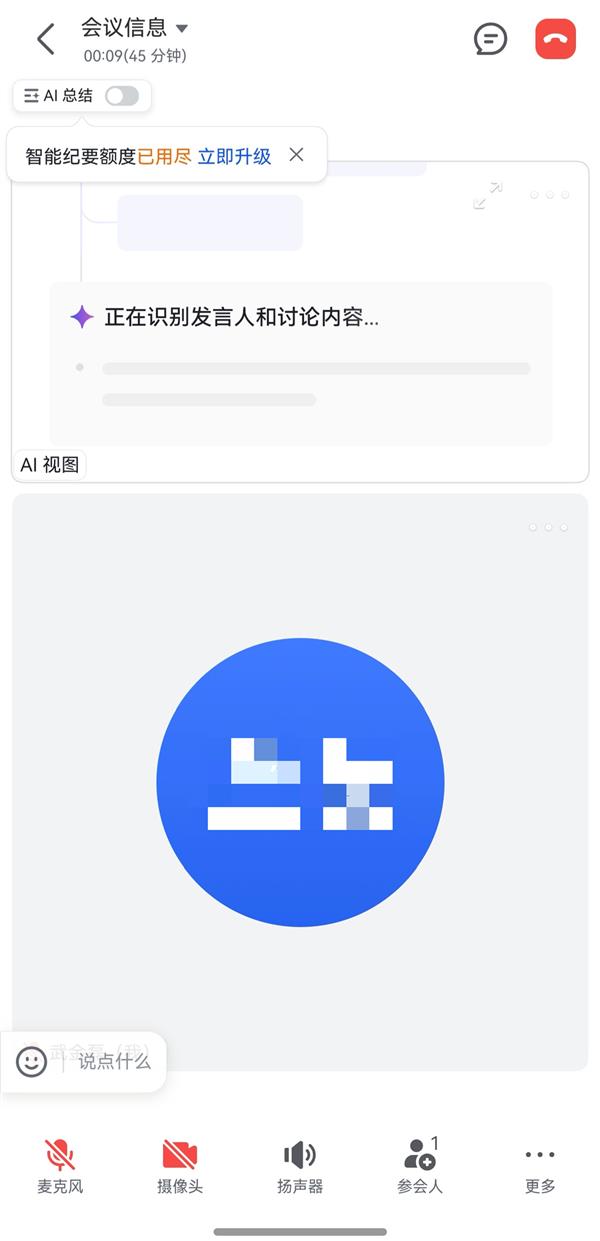Expand the 会议信息 dropdown
The height and width of the screenshot is (1241, 600).
point(181,28)
